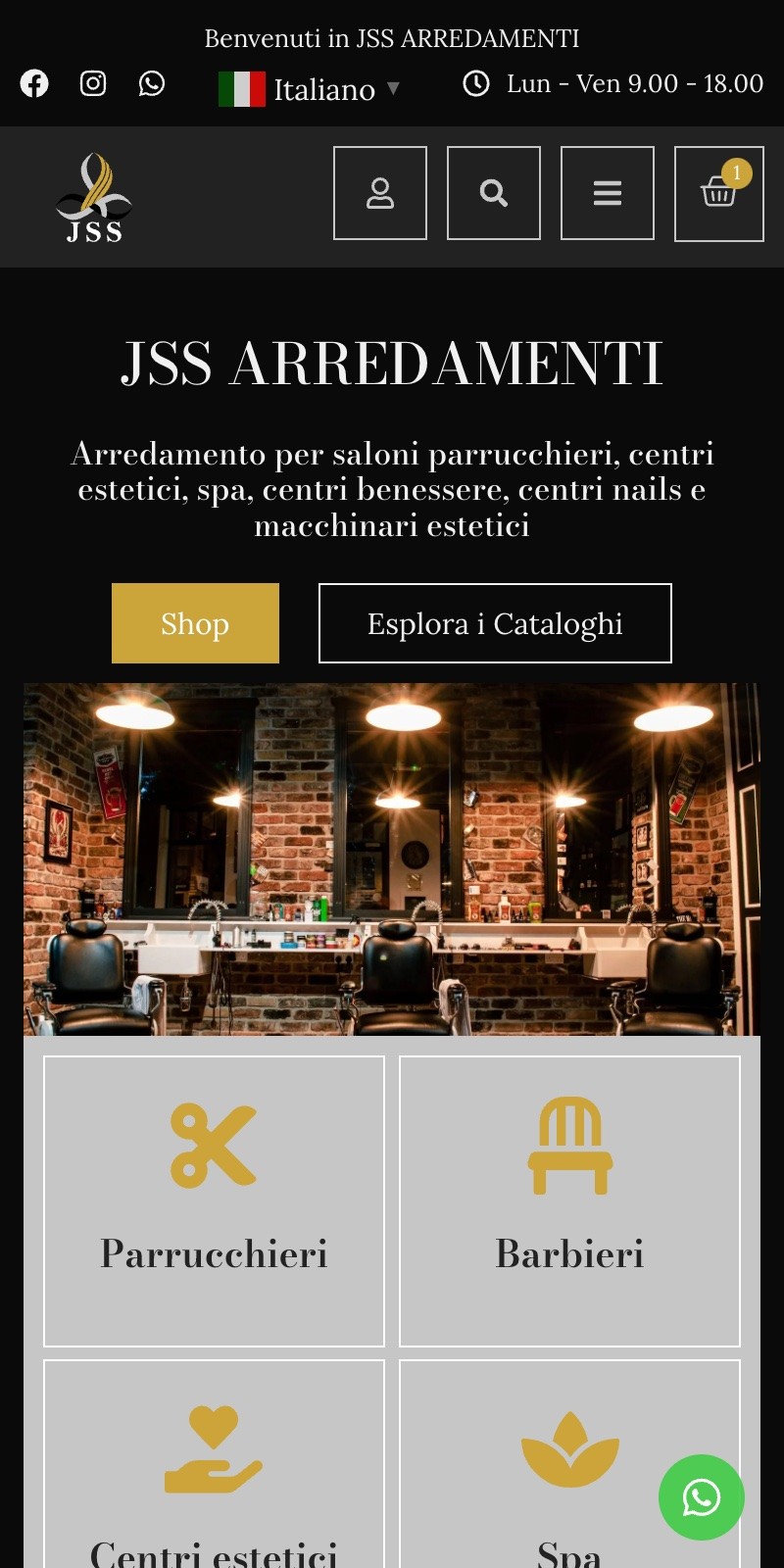
Task: View the shopping cart
Action: pos(719,193)
